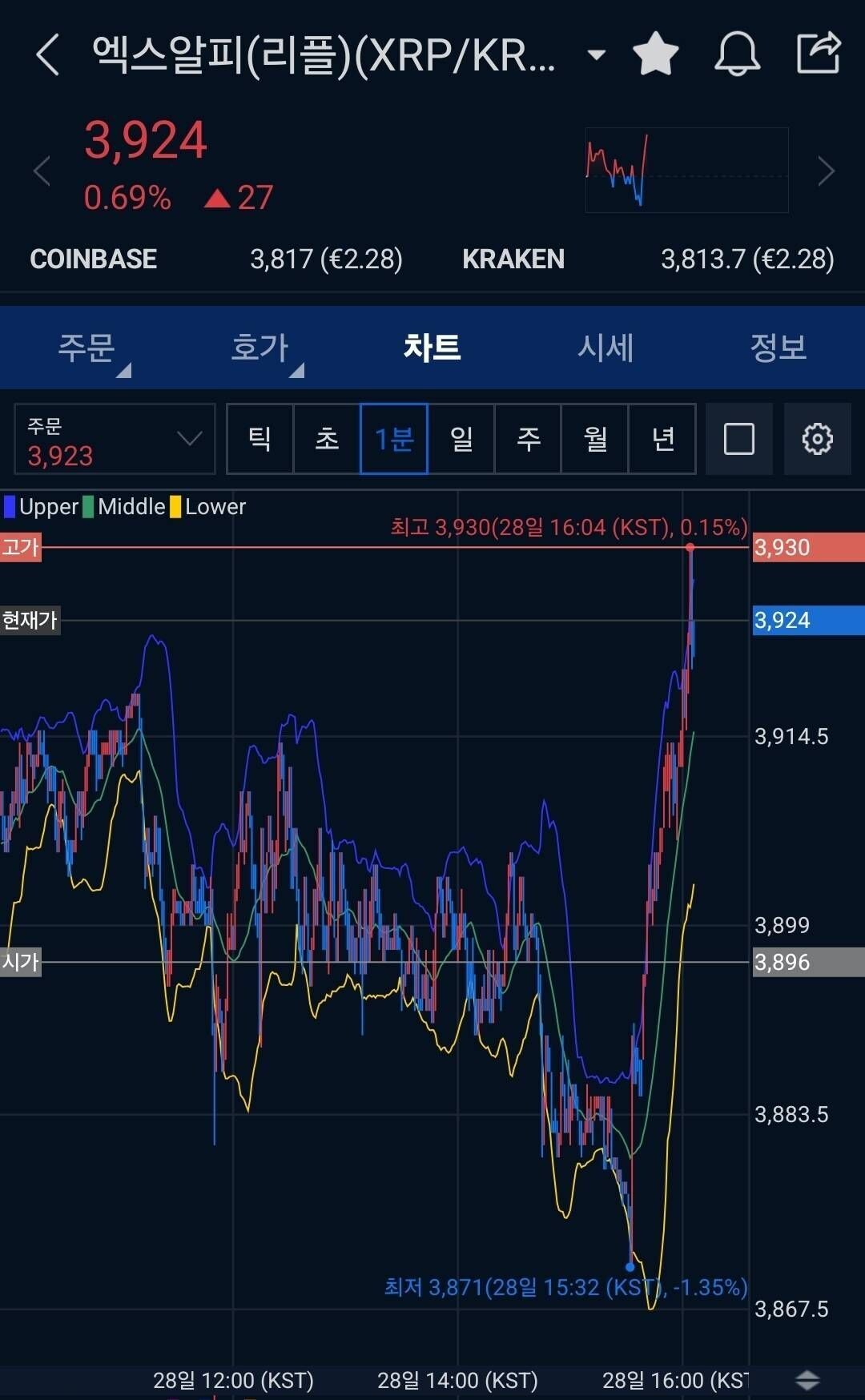Expand the 주문 3,923 price dropdown
This screenshot has width=865, height=1400.
[188, 439]
